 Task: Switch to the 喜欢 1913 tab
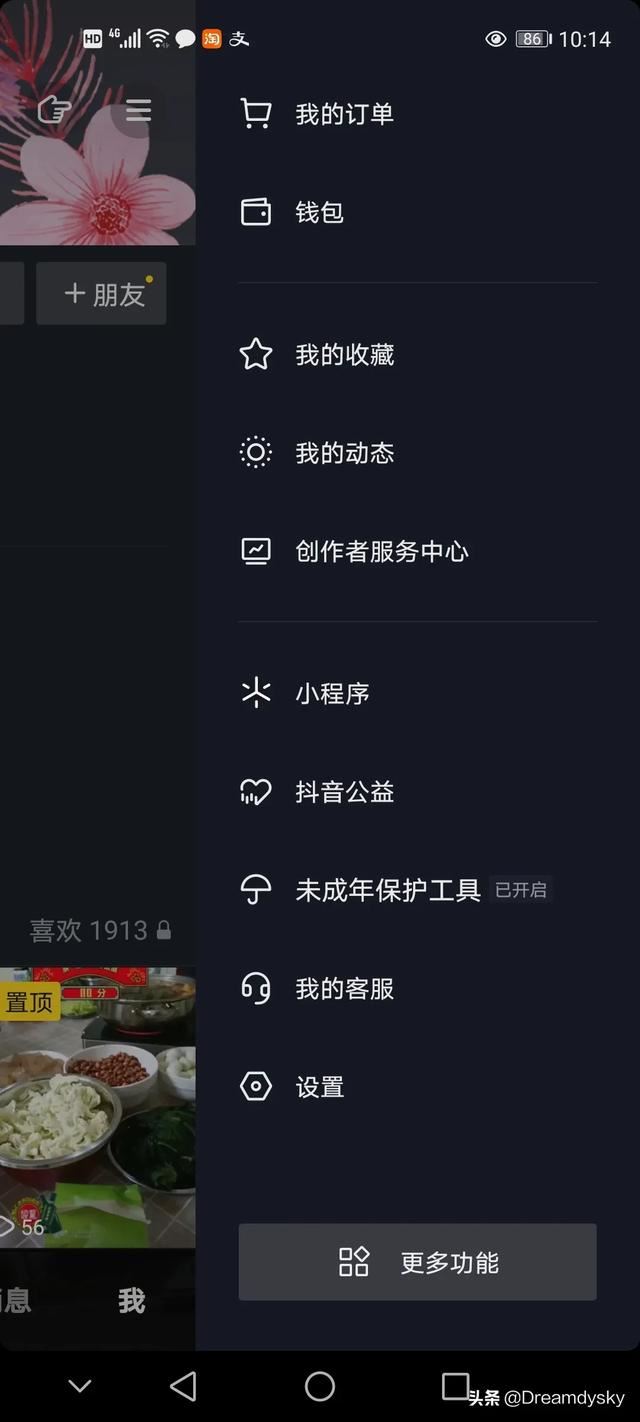pos(98,931)
